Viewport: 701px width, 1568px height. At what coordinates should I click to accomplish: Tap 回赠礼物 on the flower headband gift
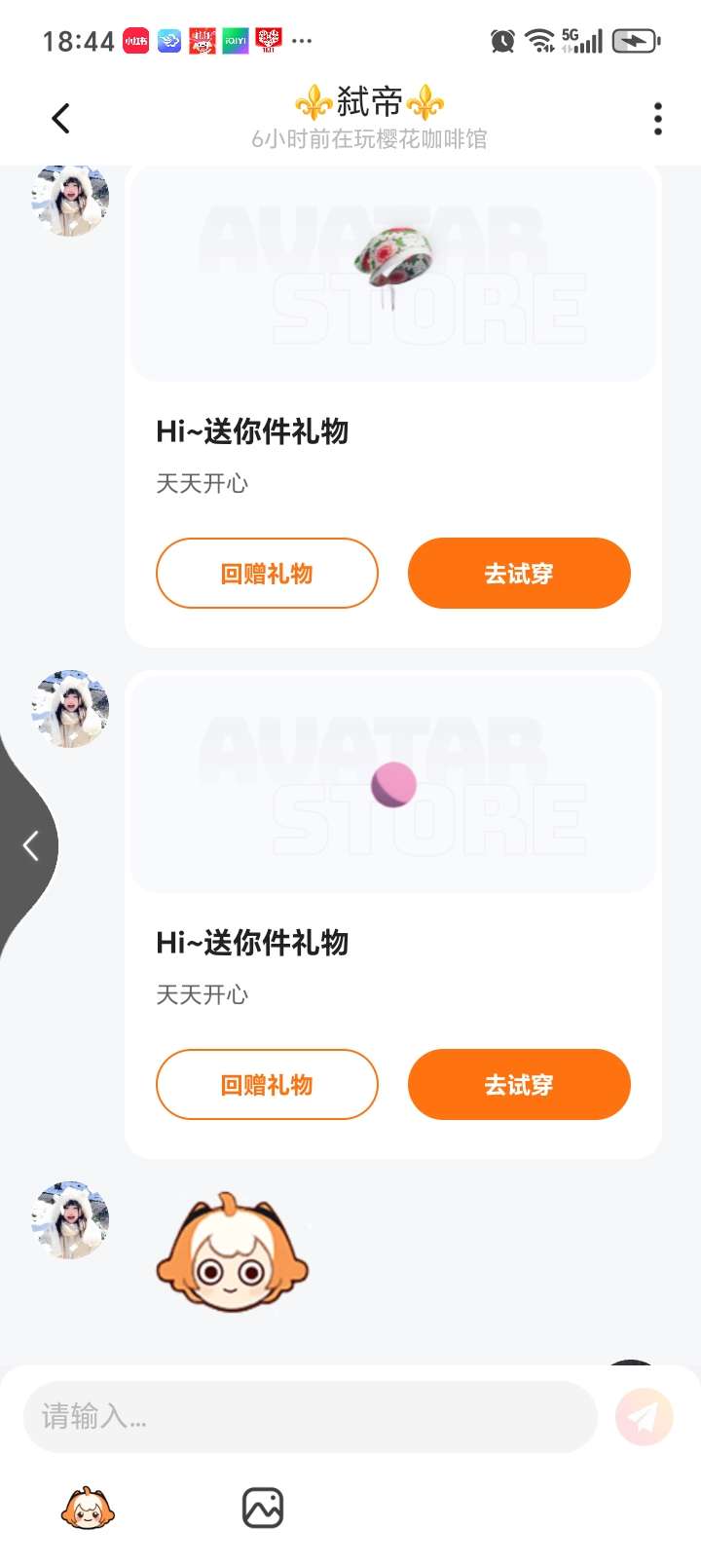click(x=267, y=574)
